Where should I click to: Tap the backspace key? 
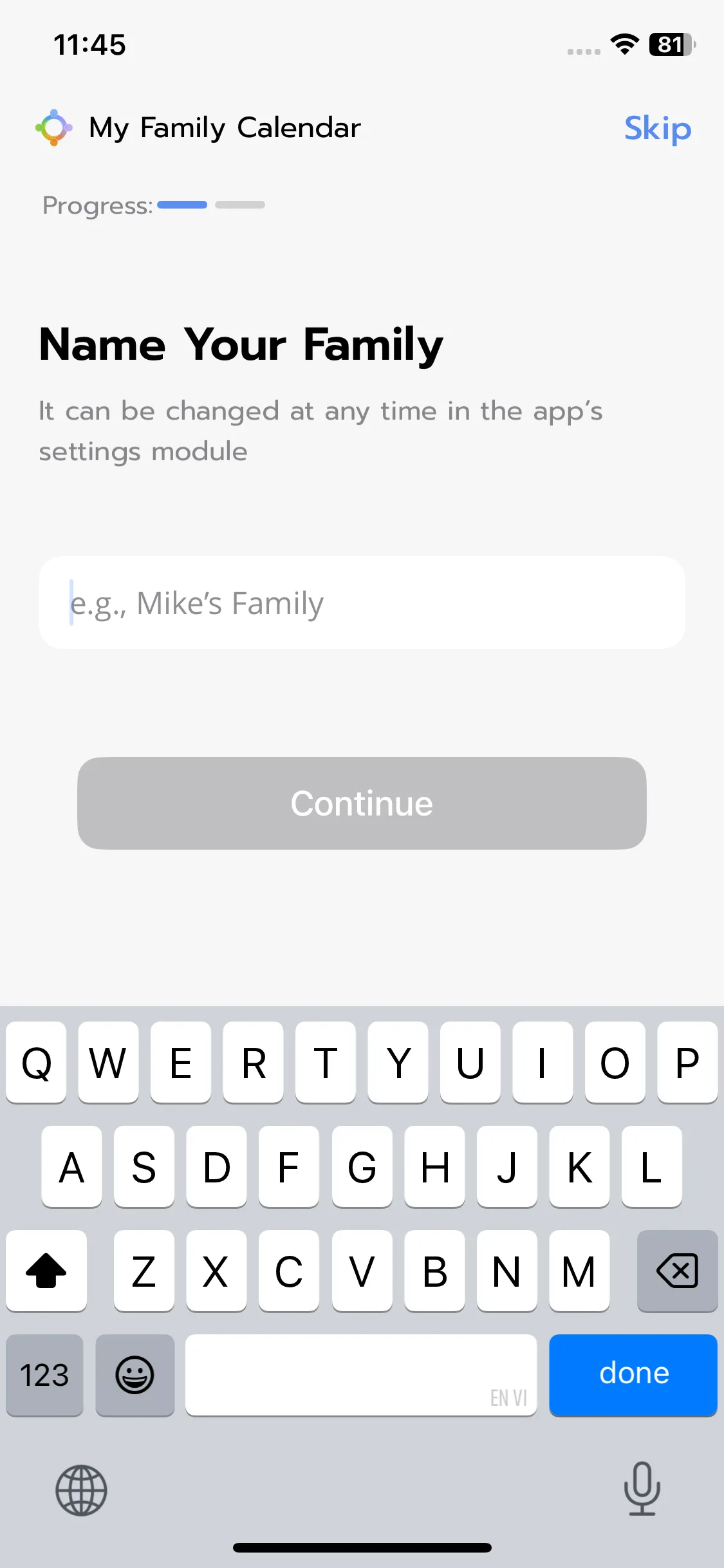click(677, 1271)
